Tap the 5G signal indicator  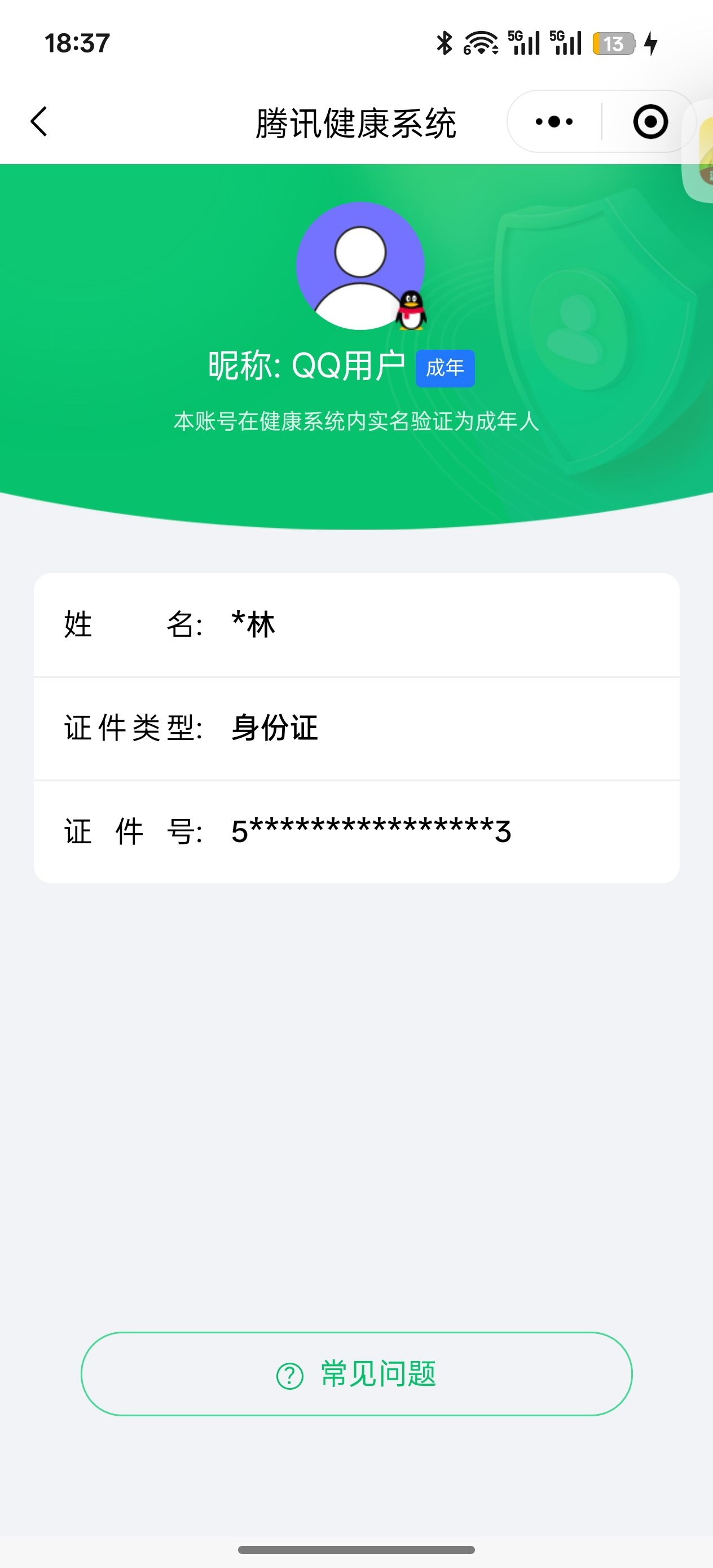tap(523, 43)
